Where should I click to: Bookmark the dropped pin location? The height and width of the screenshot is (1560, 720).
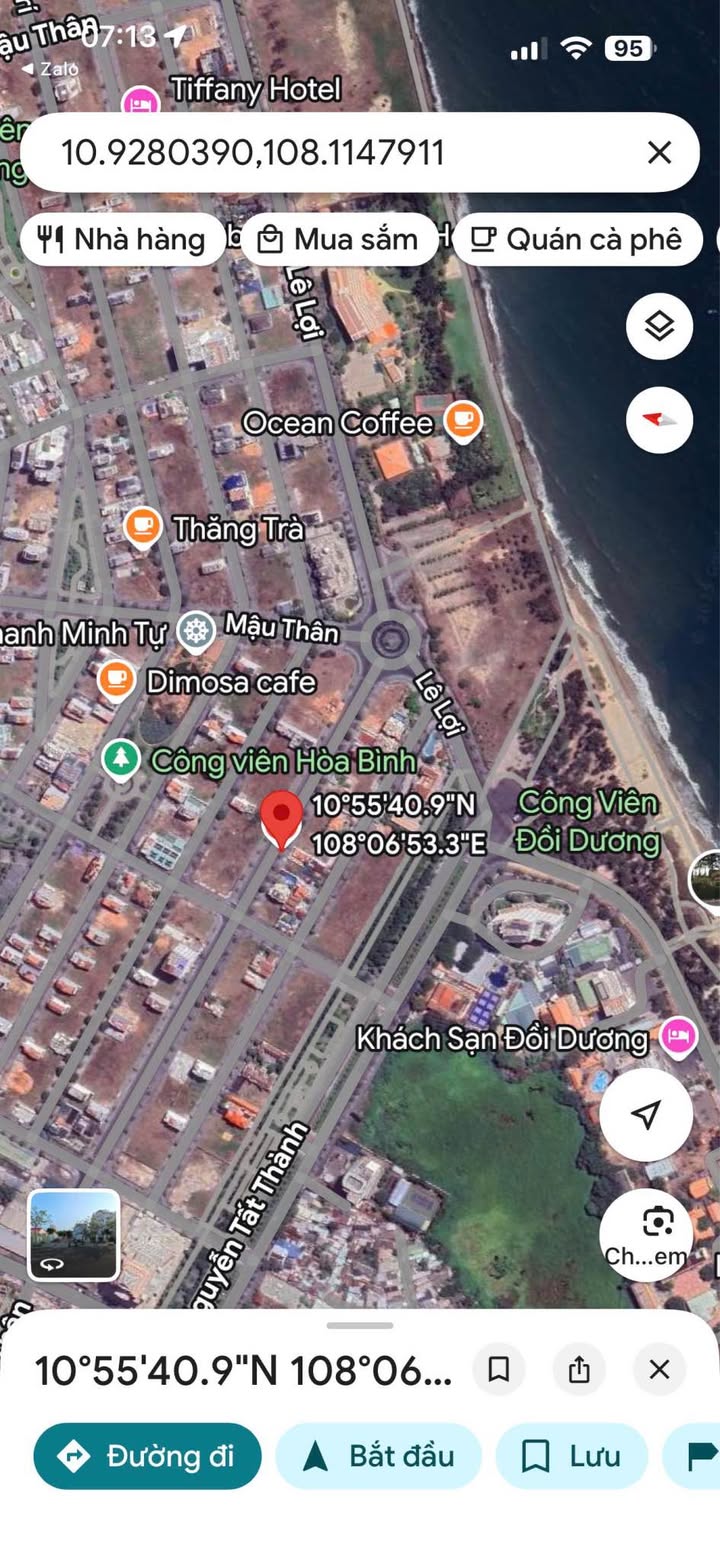[x=499, y=1369]
